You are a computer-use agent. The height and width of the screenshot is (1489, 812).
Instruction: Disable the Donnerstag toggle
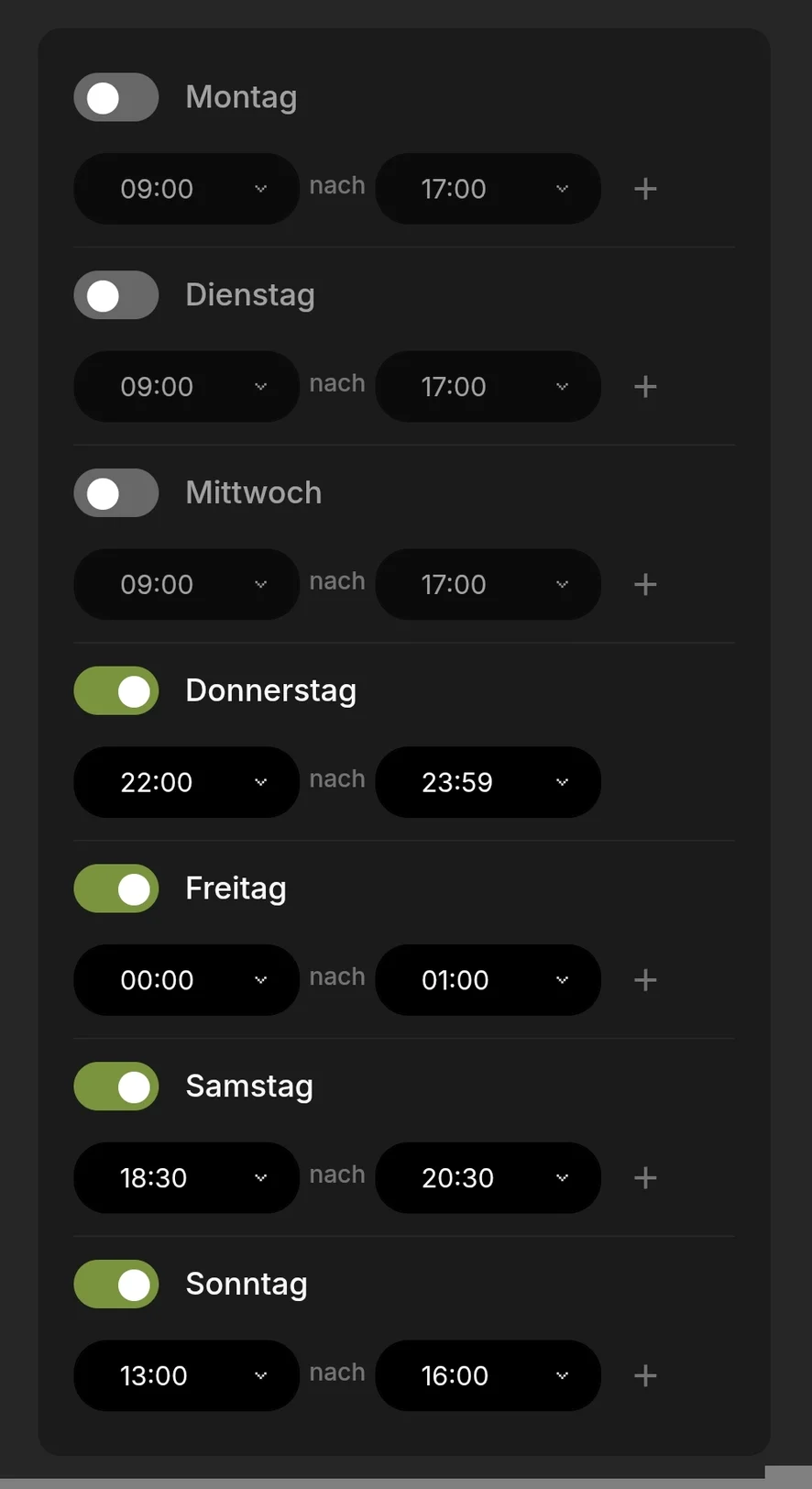pos(116,690)
